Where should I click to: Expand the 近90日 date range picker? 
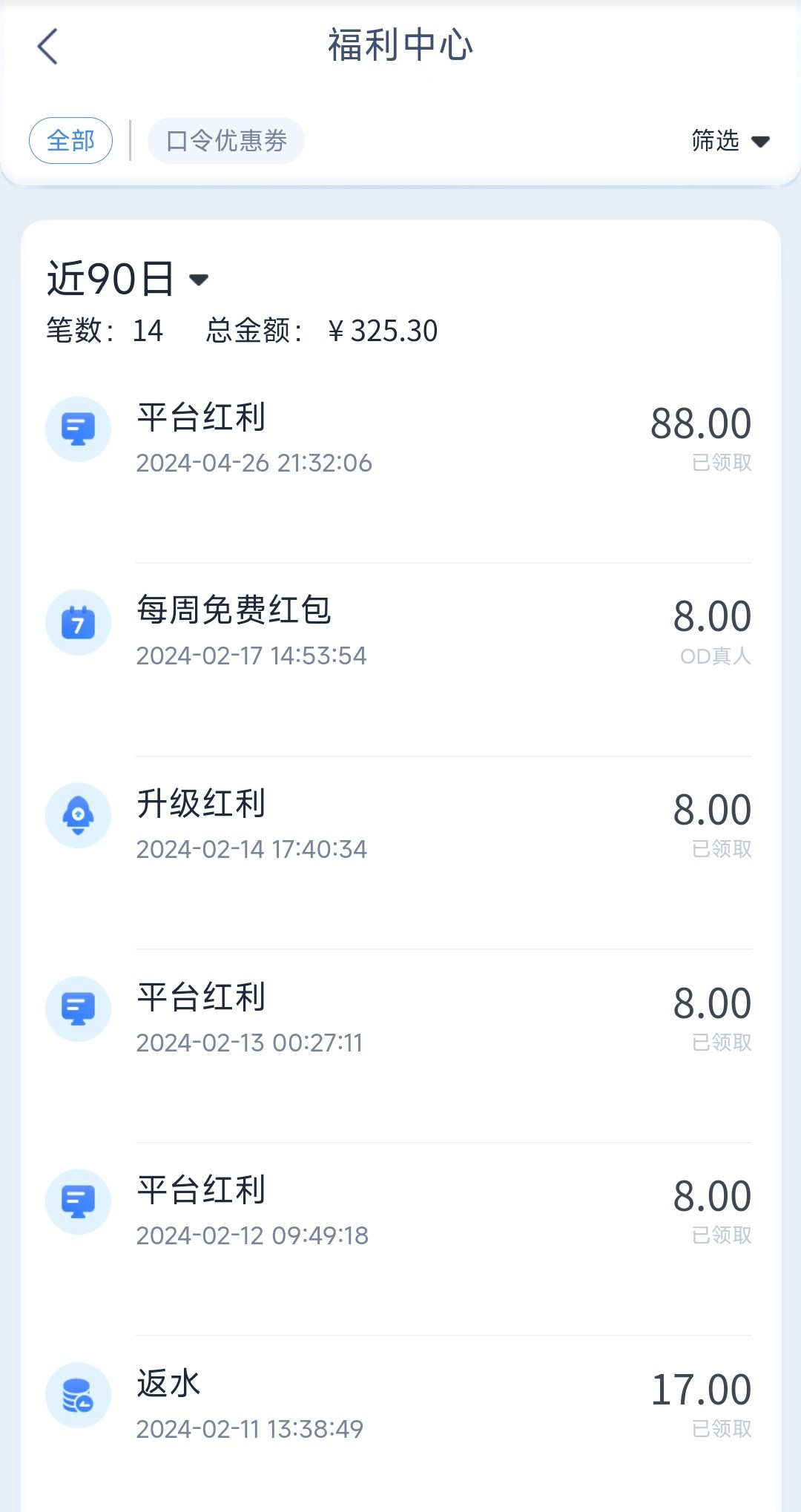128,279
